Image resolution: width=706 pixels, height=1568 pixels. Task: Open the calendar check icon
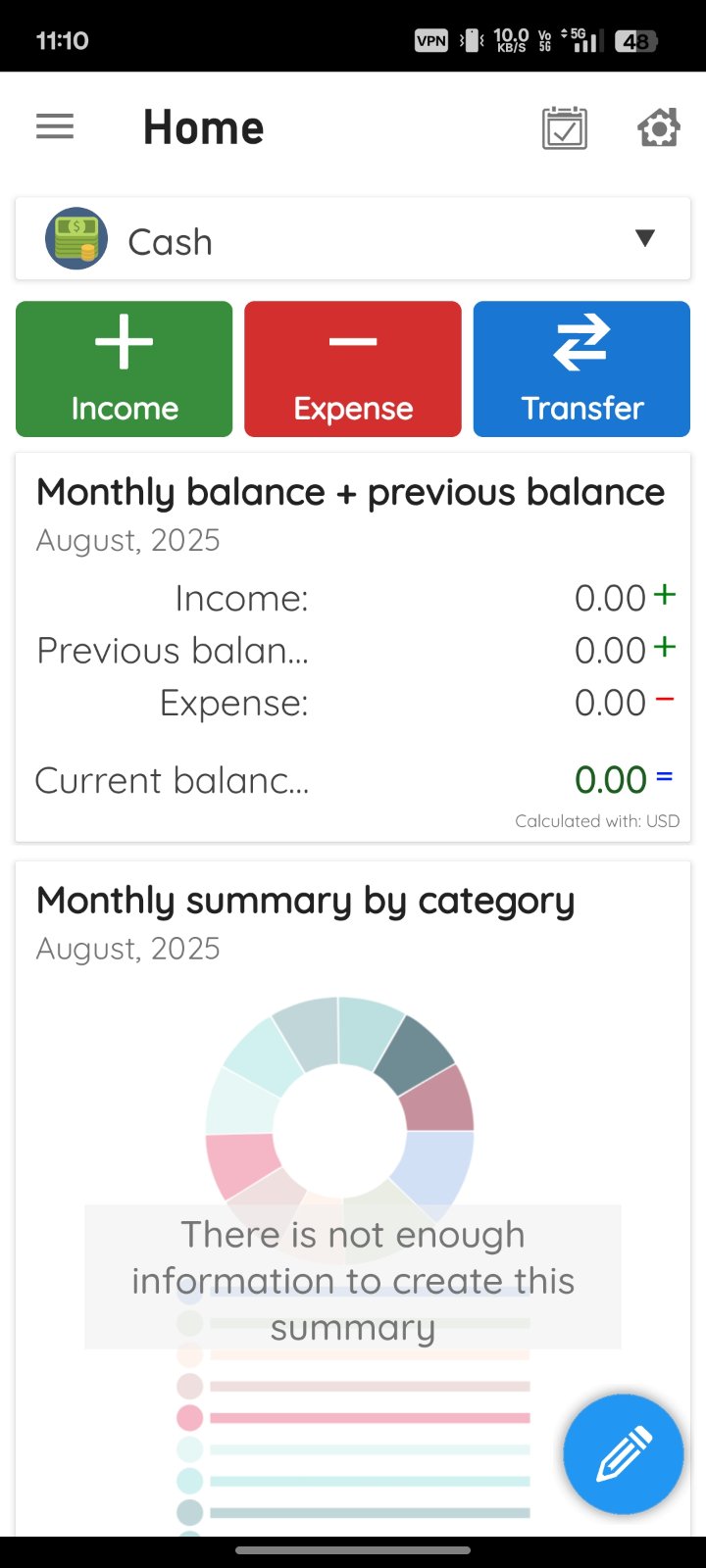tap(565, 128)
